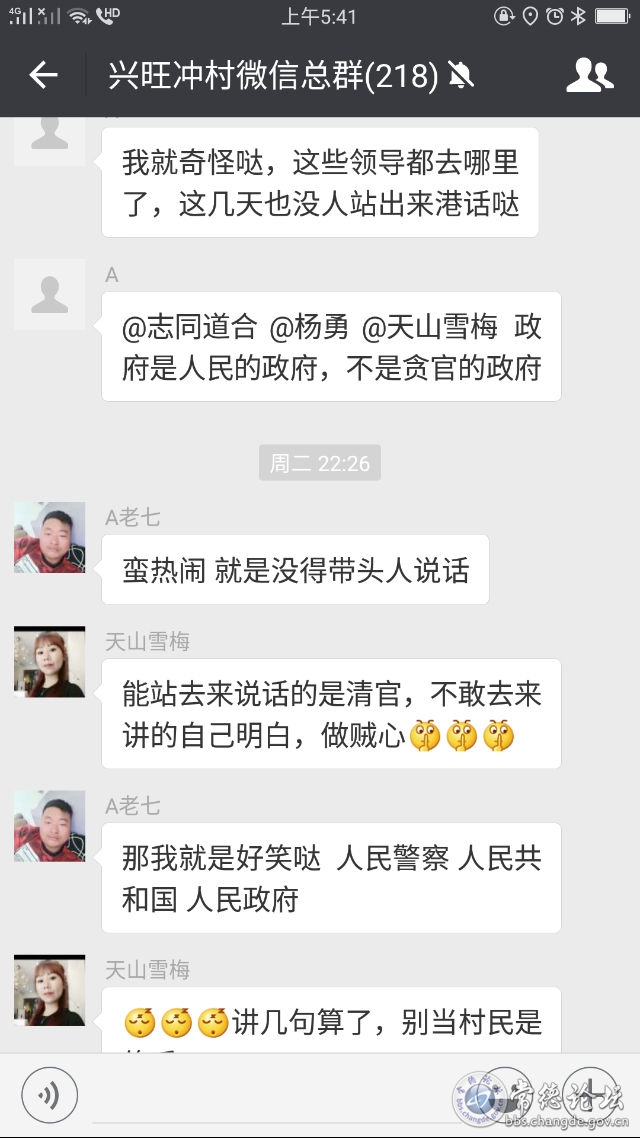This screenshot has width=640, height=1138.
Task: Open A's avatar beside the 贪官 message
Action: point(49,295)
